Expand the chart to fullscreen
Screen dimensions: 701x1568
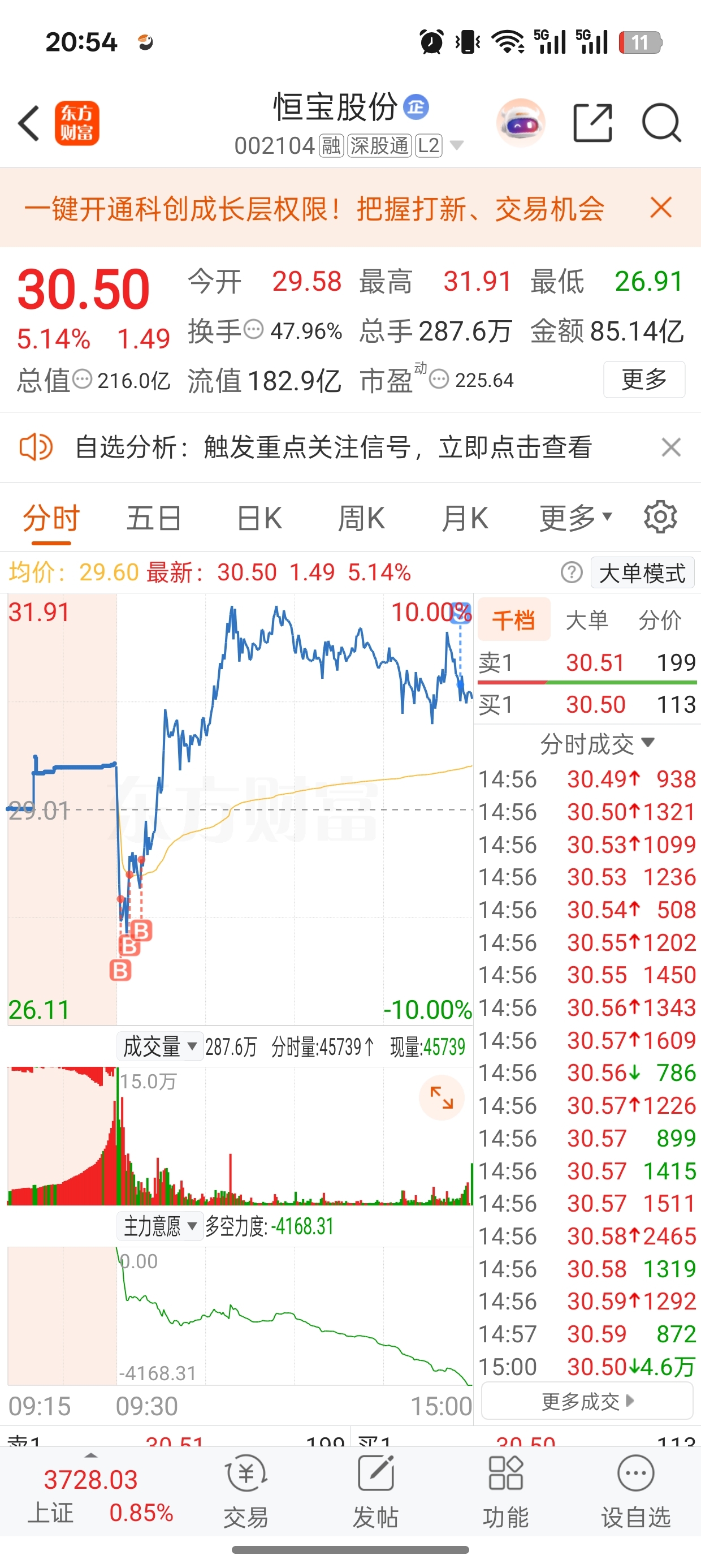tap(442, 1097)
